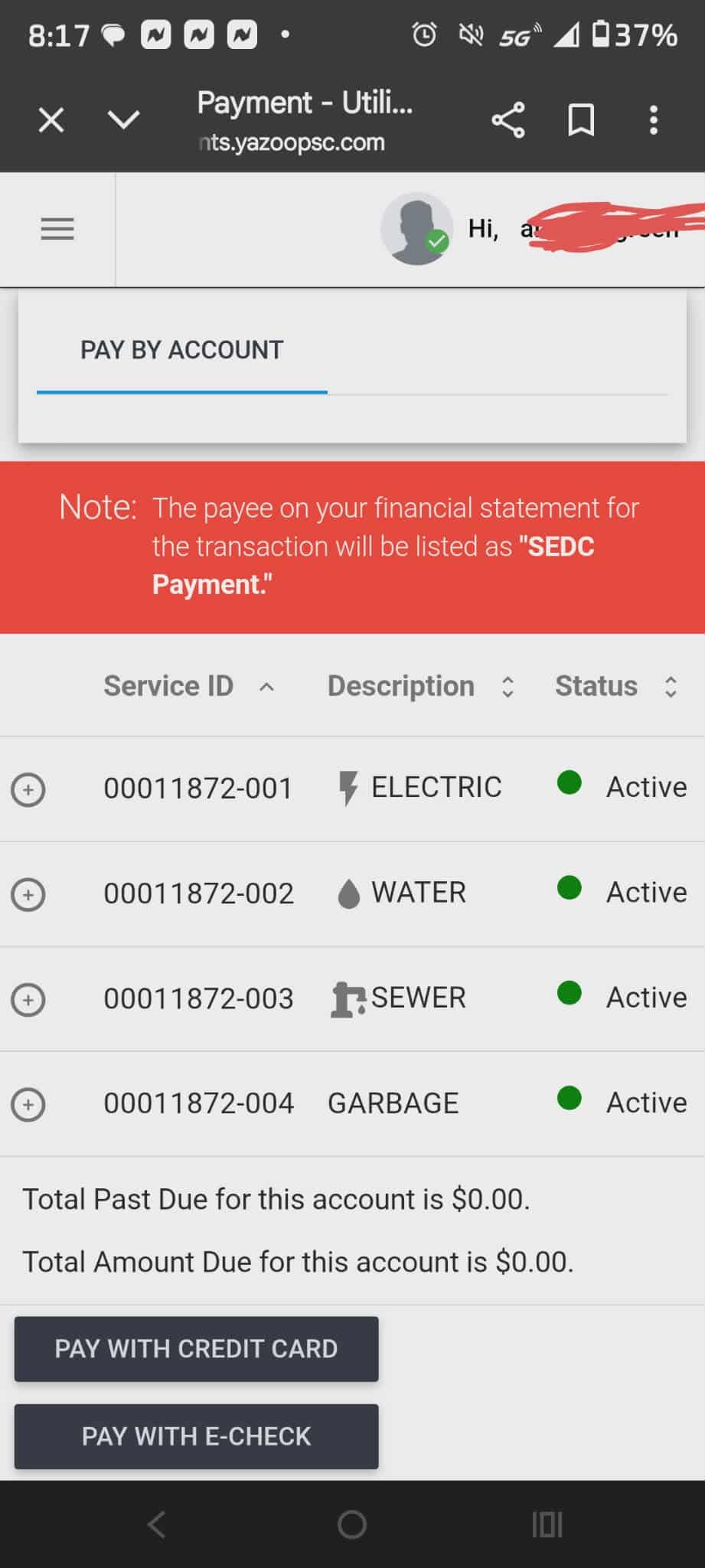Image resolution: width=705 pixels, height=1568 pixels.
Task: Select the Pay By Account tab
Action: point(182,351)
